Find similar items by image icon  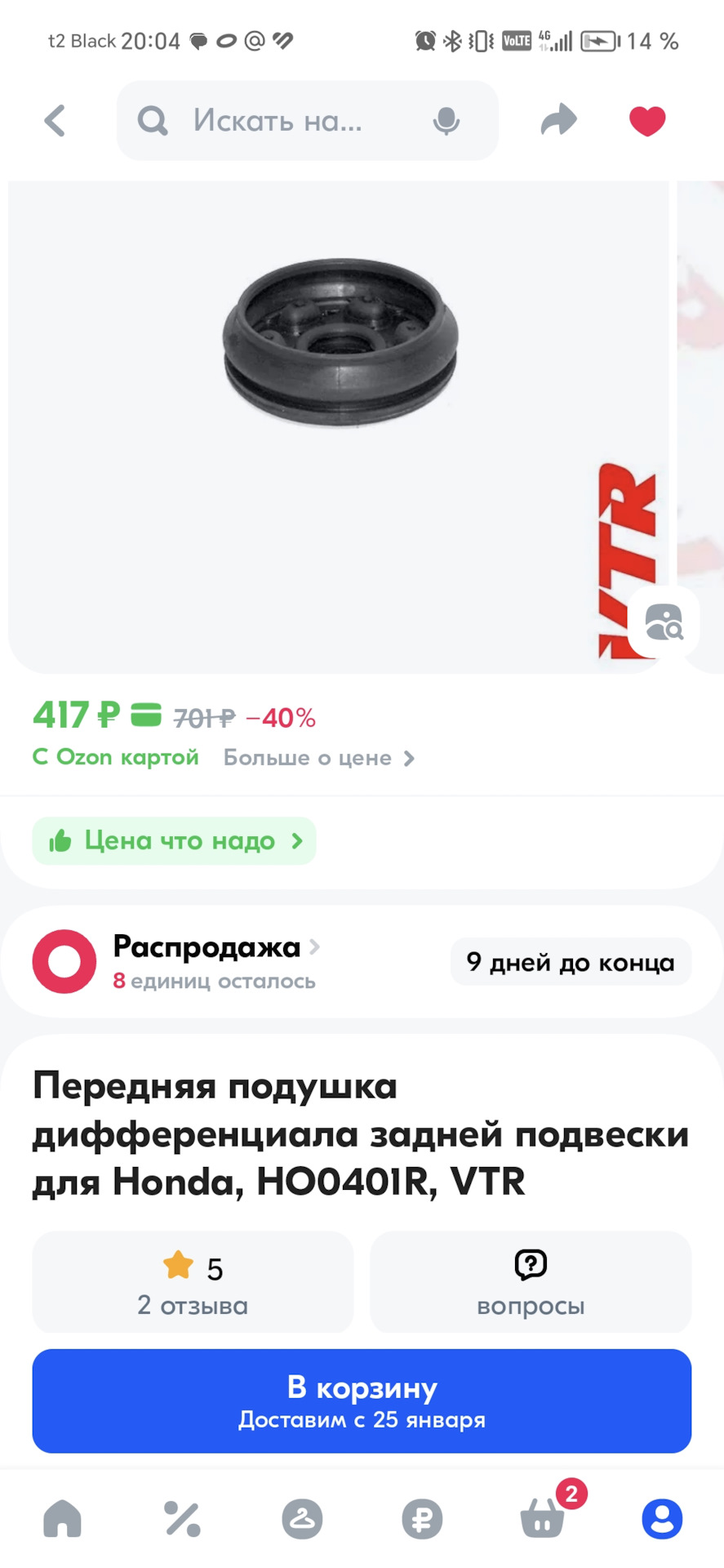[x=664, y=622]
